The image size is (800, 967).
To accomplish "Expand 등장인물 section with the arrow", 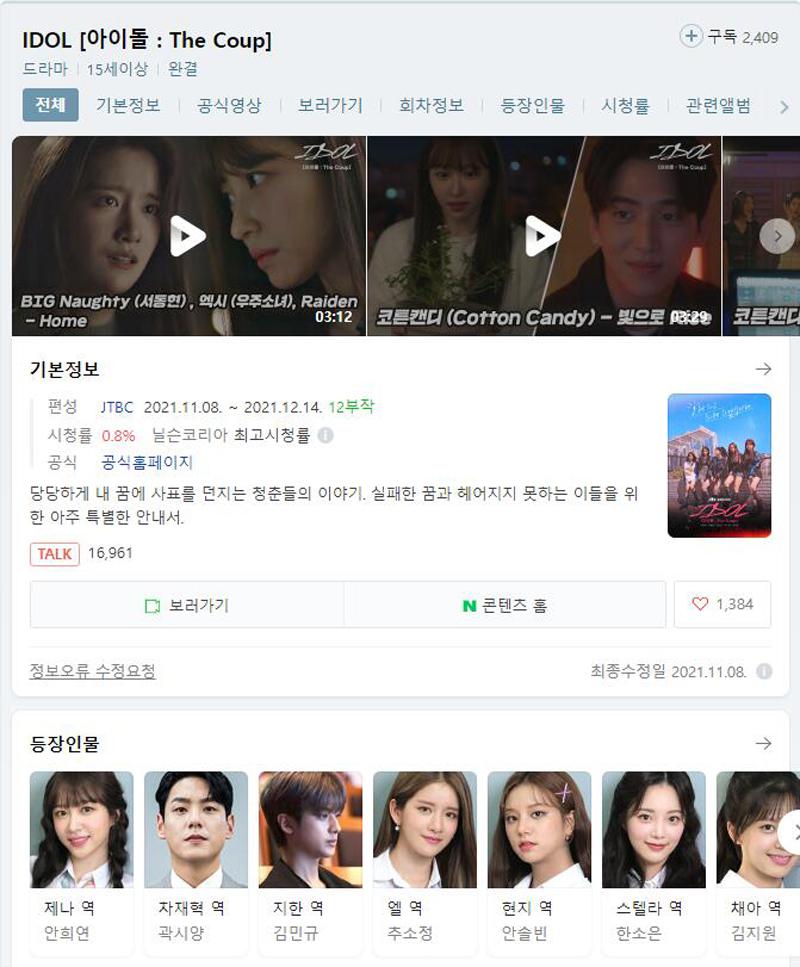I will pyautogui.click(x=763, y=743).
